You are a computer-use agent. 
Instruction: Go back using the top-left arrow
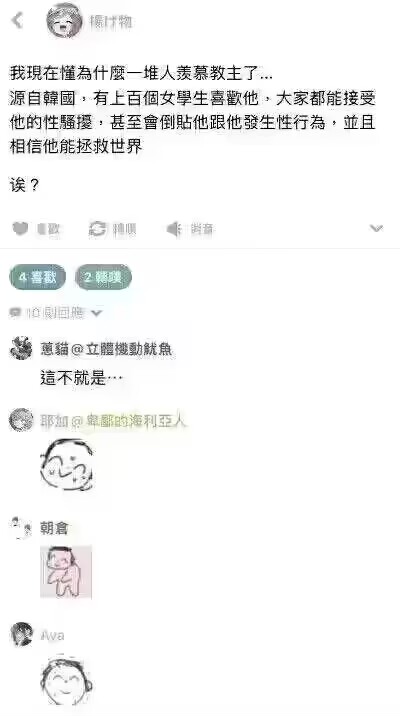(17, 20)
